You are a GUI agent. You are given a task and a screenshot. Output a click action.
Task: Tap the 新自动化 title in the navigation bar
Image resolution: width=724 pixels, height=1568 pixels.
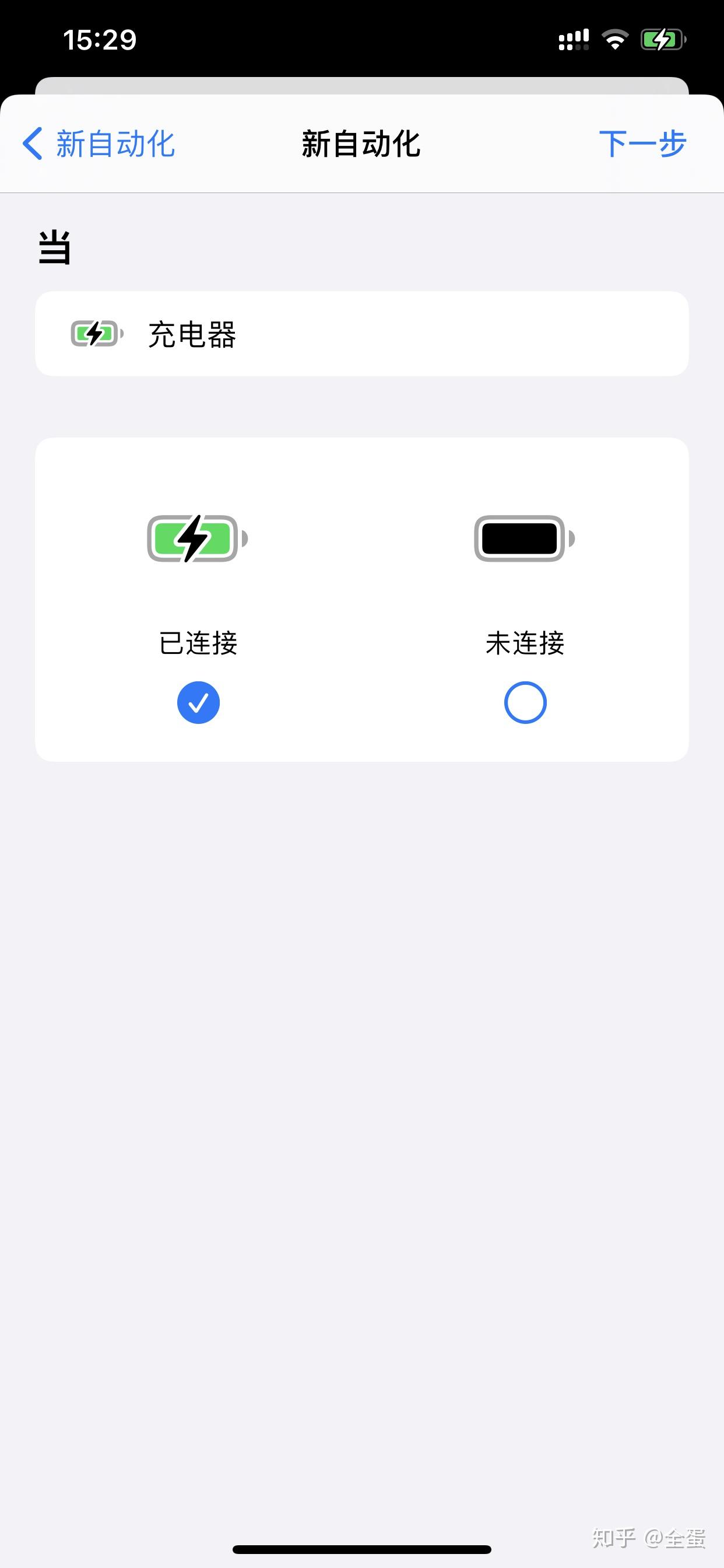361,143
